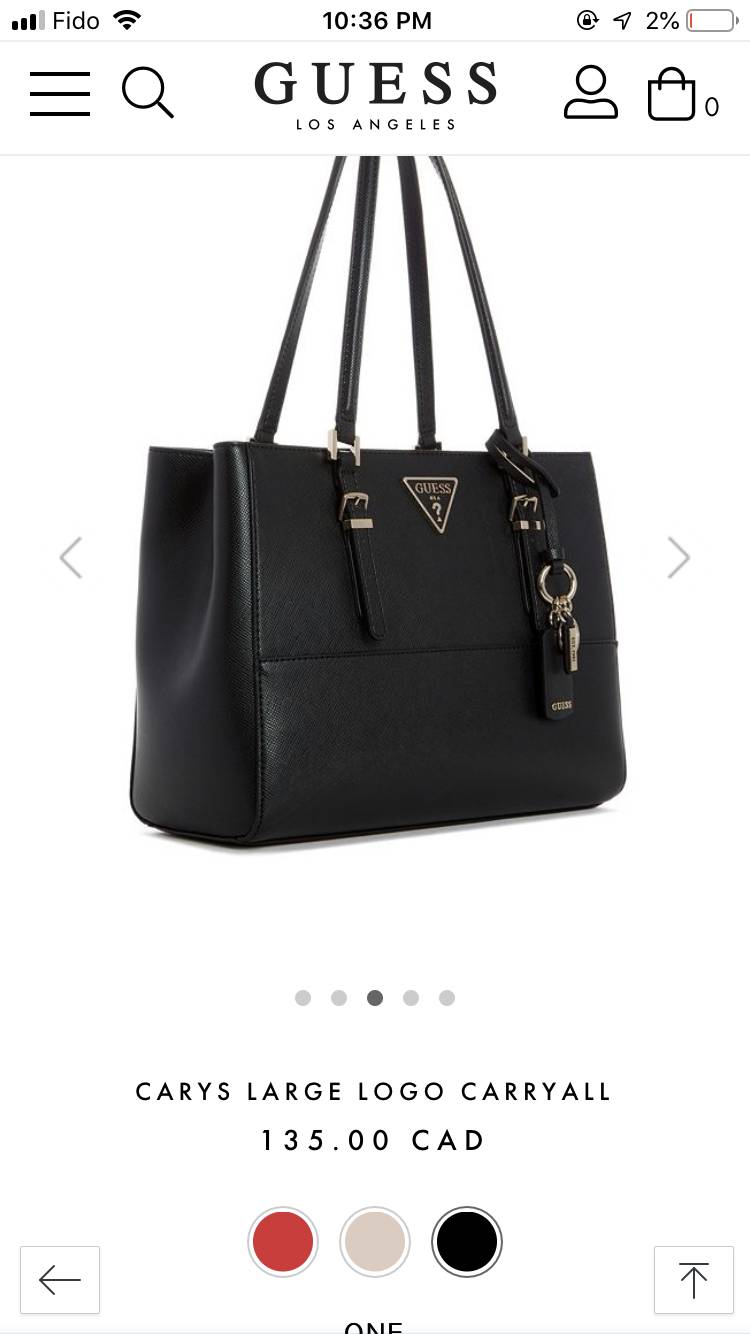Select the black color swatch
The width and height of the screenshot is (750, 1334).
[467, 1242]
